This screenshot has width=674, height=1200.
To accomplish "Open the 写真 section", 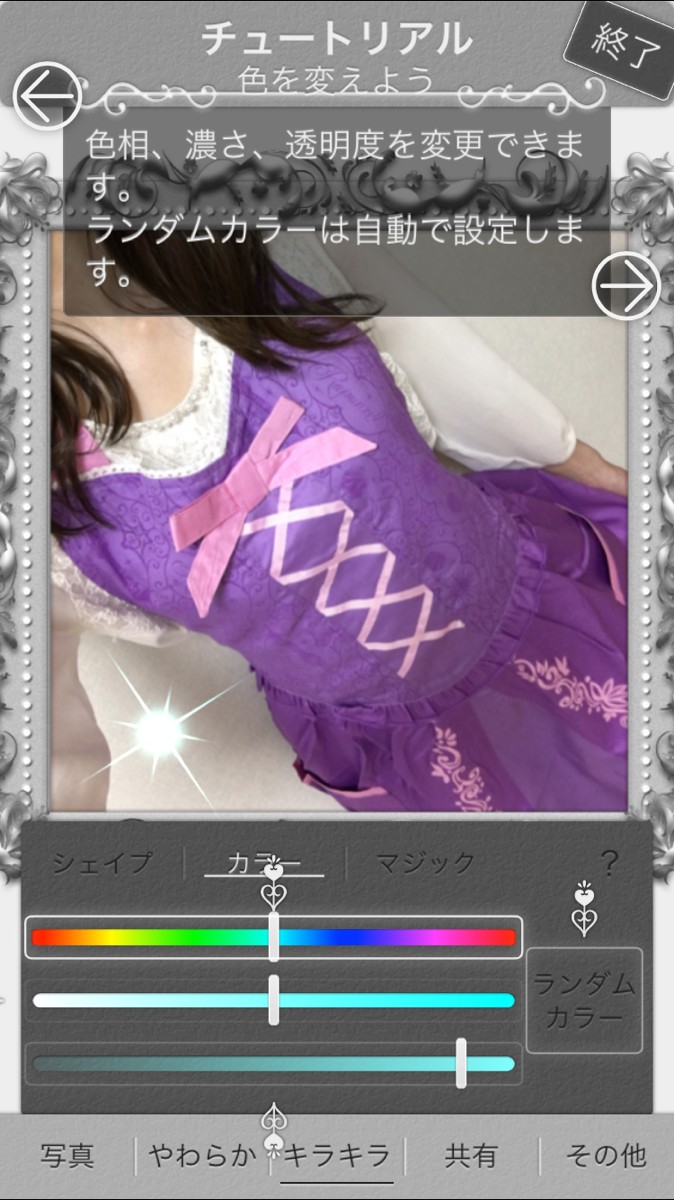I will tap(68, 1156).
